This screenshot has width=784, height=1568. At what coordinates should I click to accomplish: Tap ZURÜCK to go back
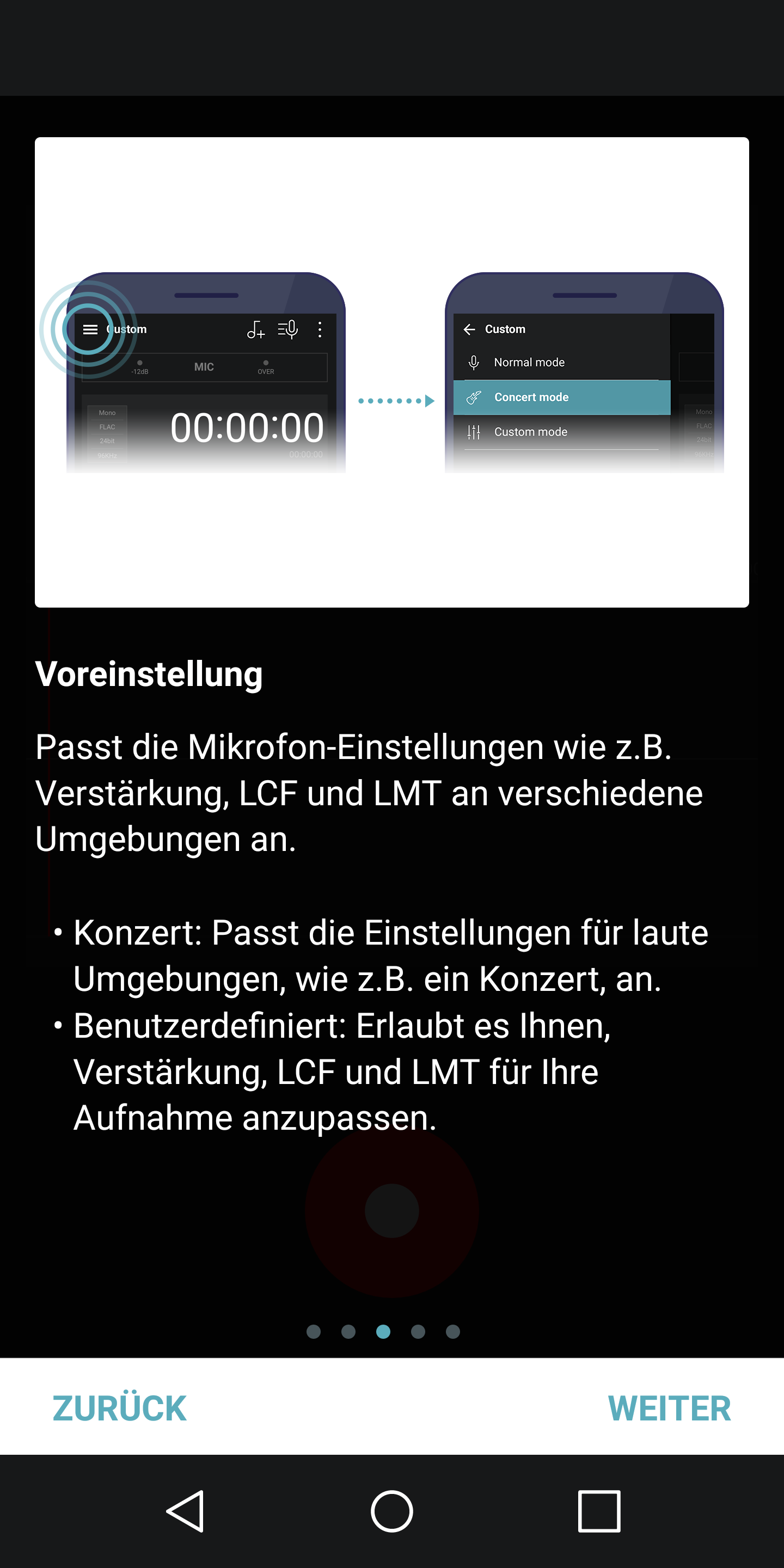coord(119,1408)
